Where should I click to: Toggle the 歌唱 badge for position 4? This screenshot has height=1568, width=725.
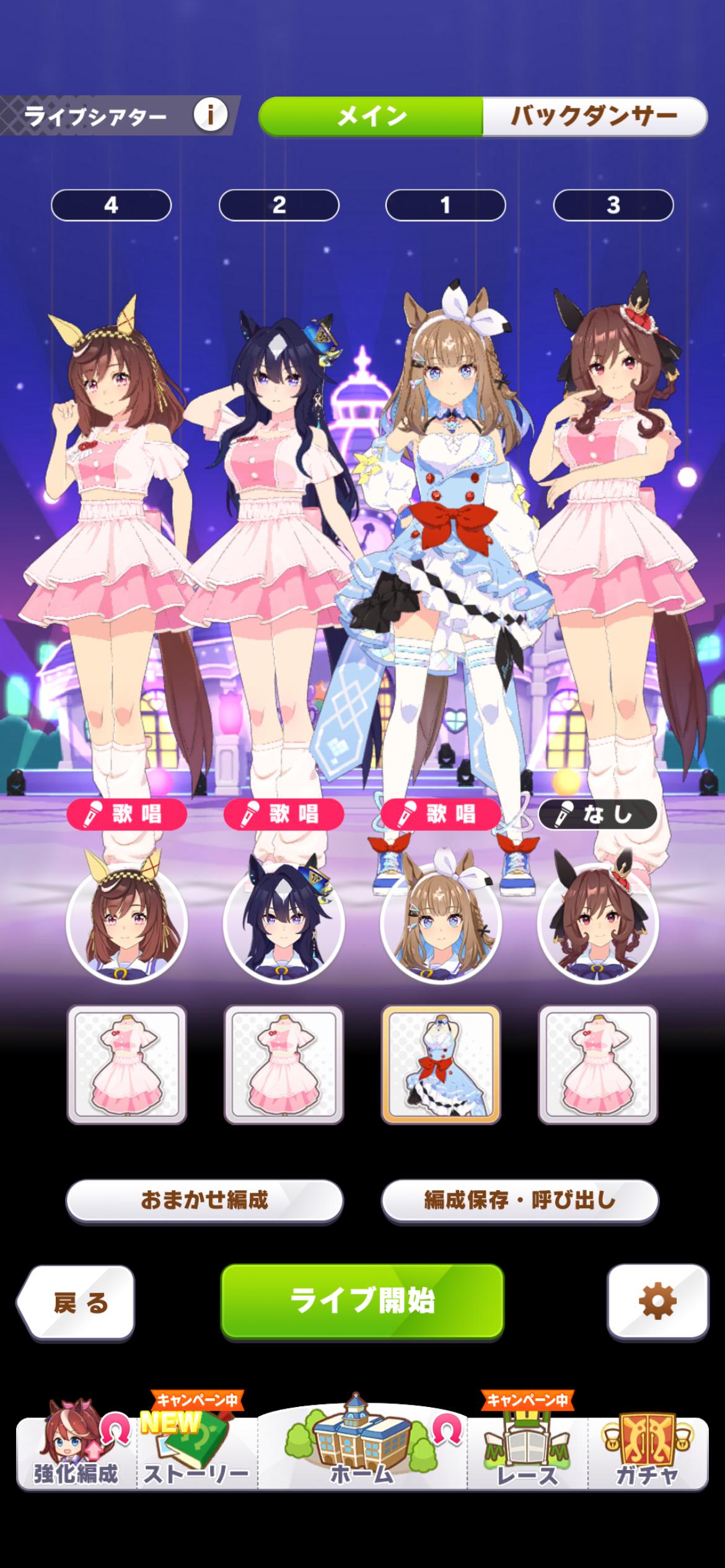tap(127, 814)
